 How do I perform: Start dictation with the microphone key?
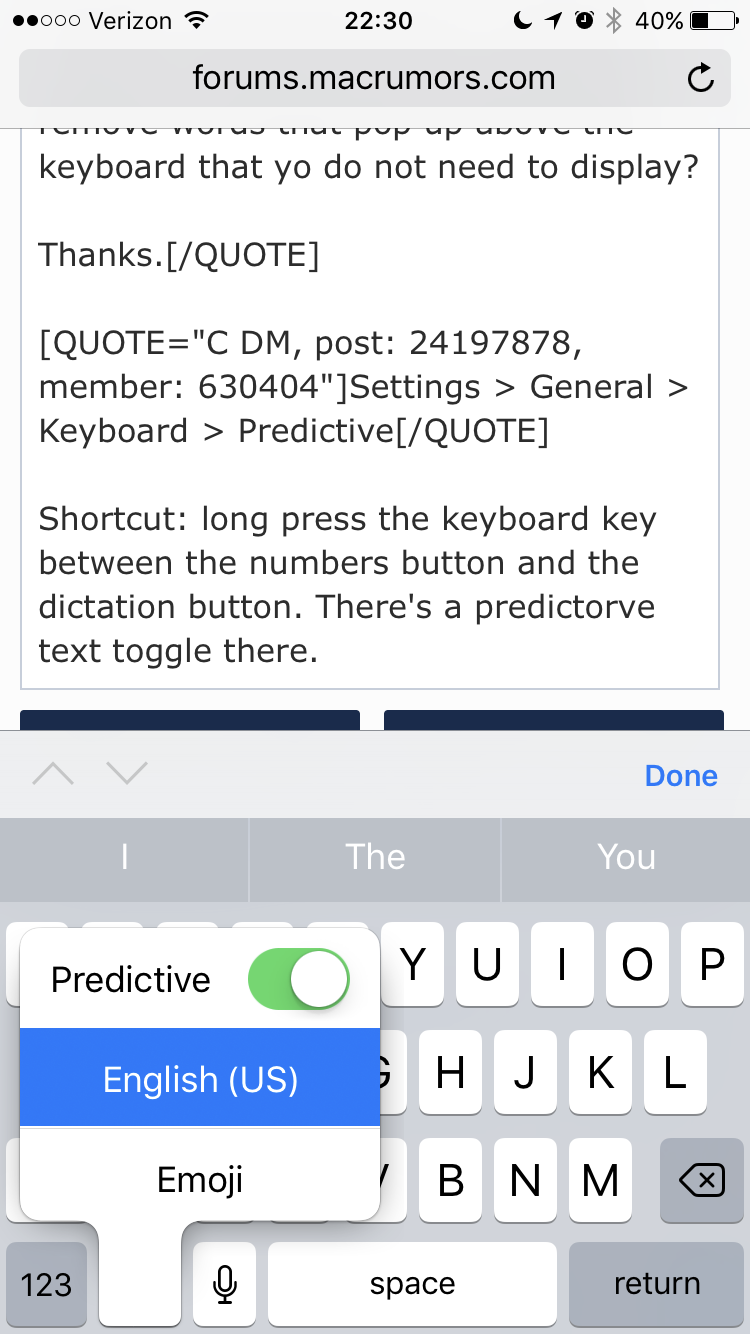225,1284
